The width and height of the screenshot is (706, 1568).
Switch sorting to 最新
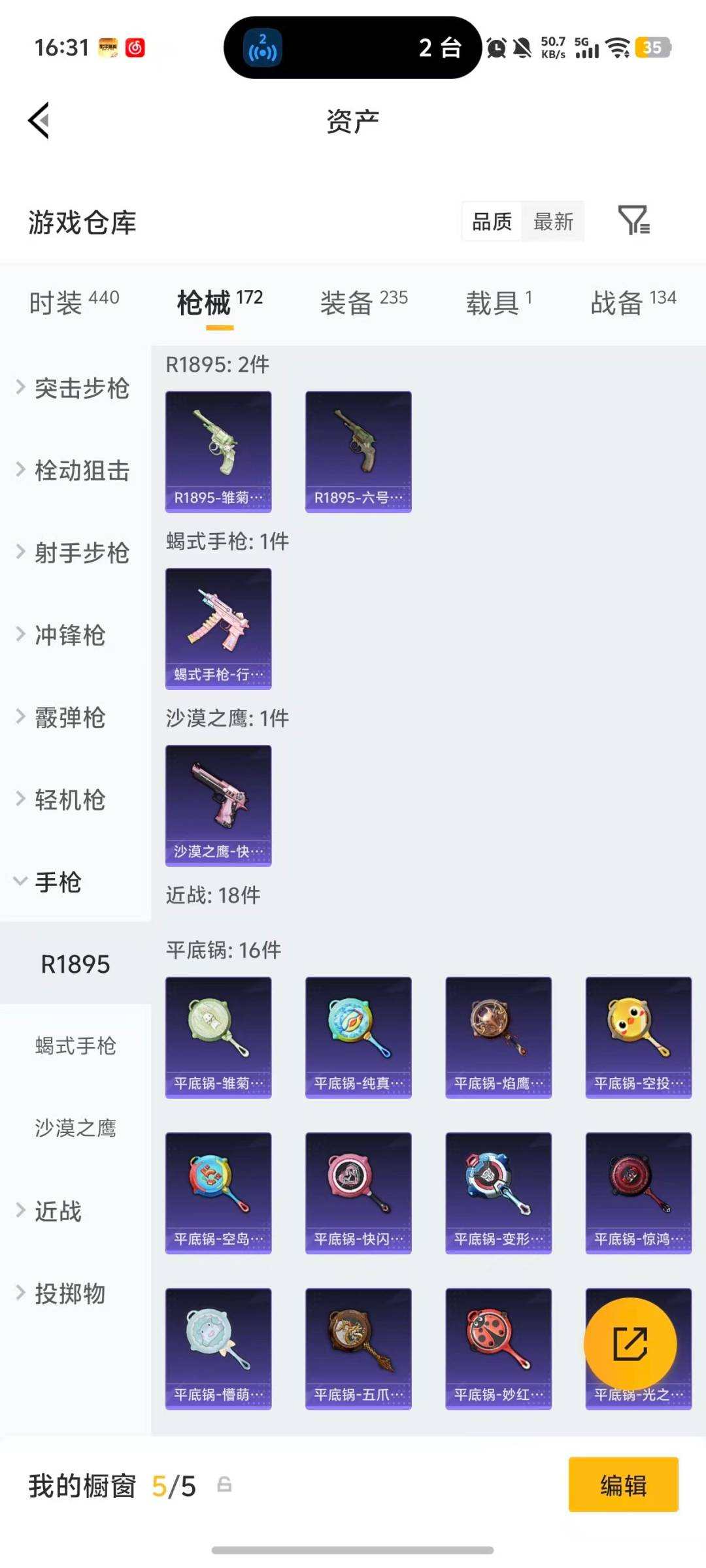click(x=553, y=222)
